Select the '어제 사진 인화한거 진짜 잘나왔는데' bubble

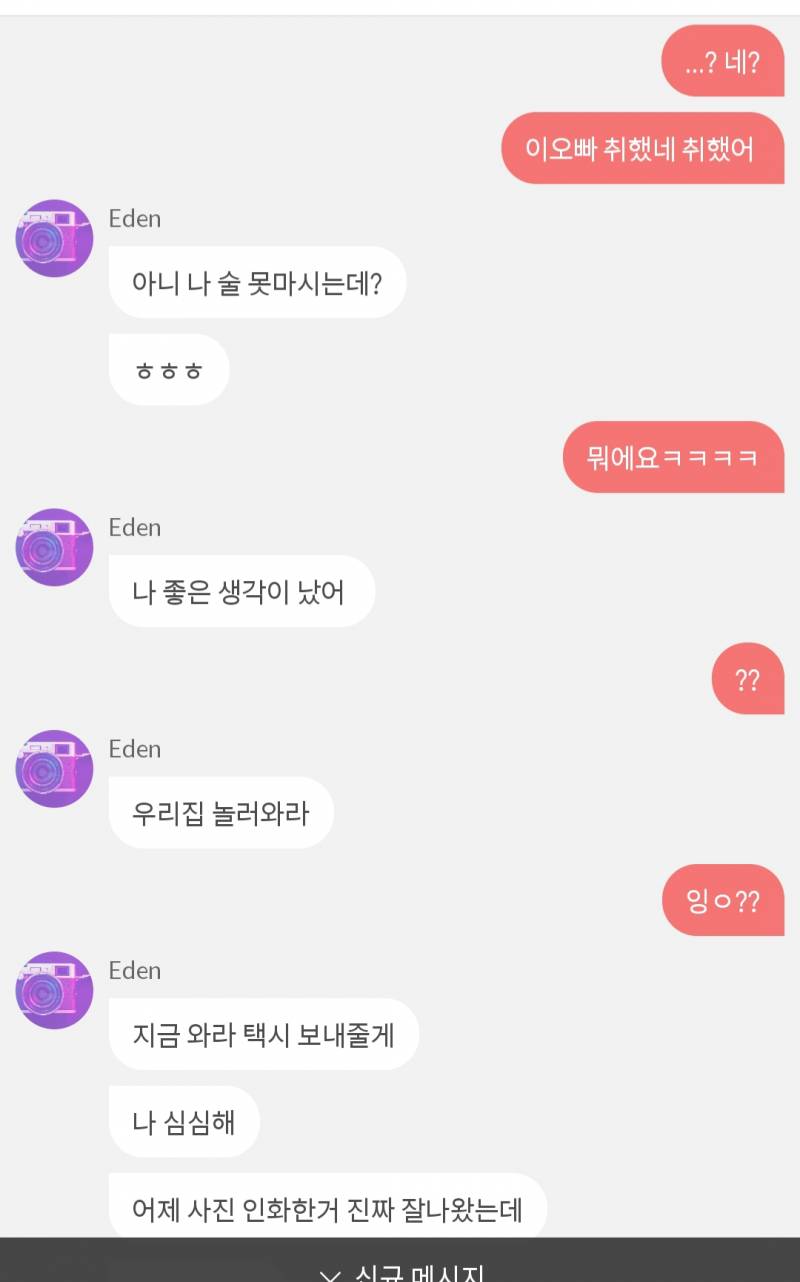point(328,1207)
